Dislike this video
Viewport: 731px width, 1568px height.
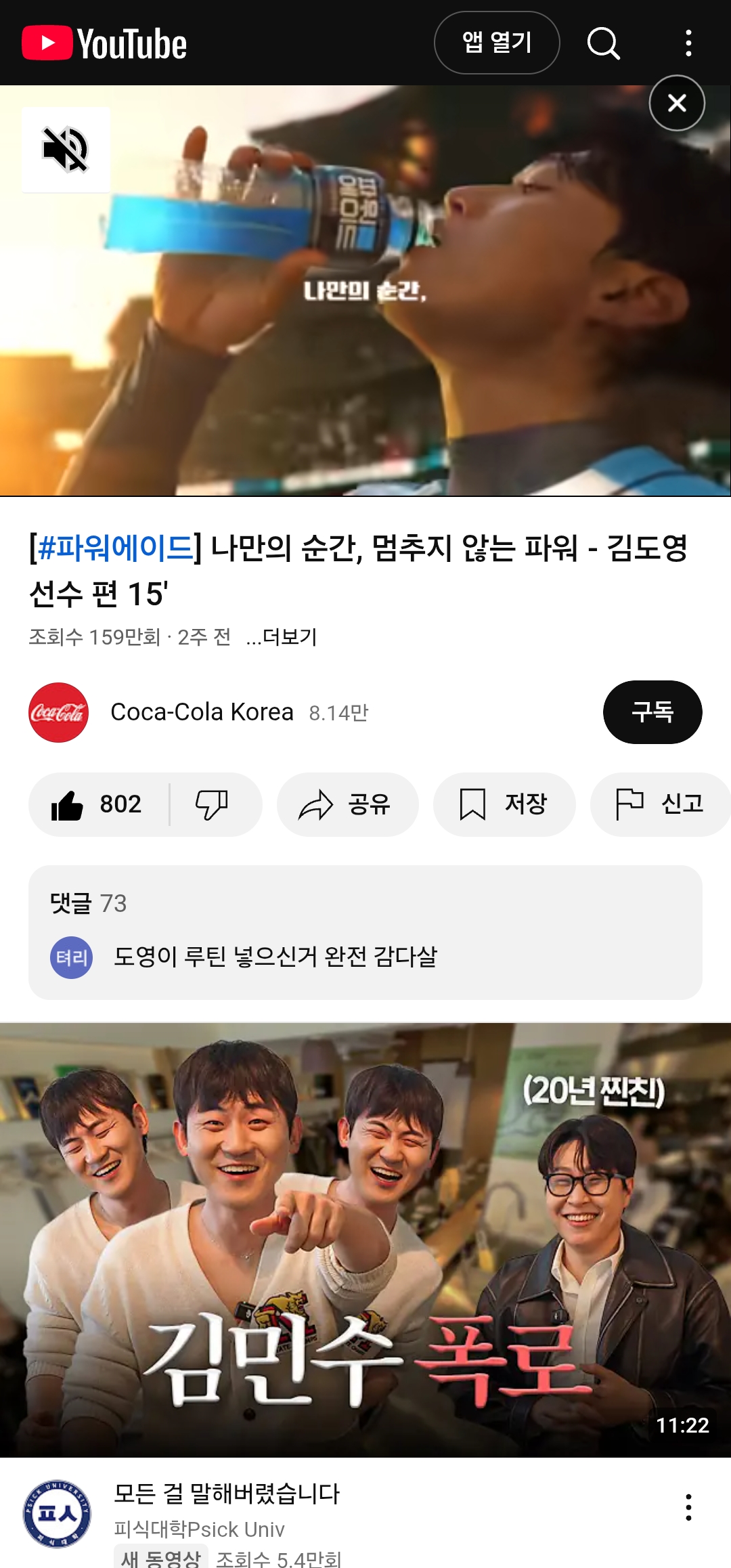(x=213, y=804)
